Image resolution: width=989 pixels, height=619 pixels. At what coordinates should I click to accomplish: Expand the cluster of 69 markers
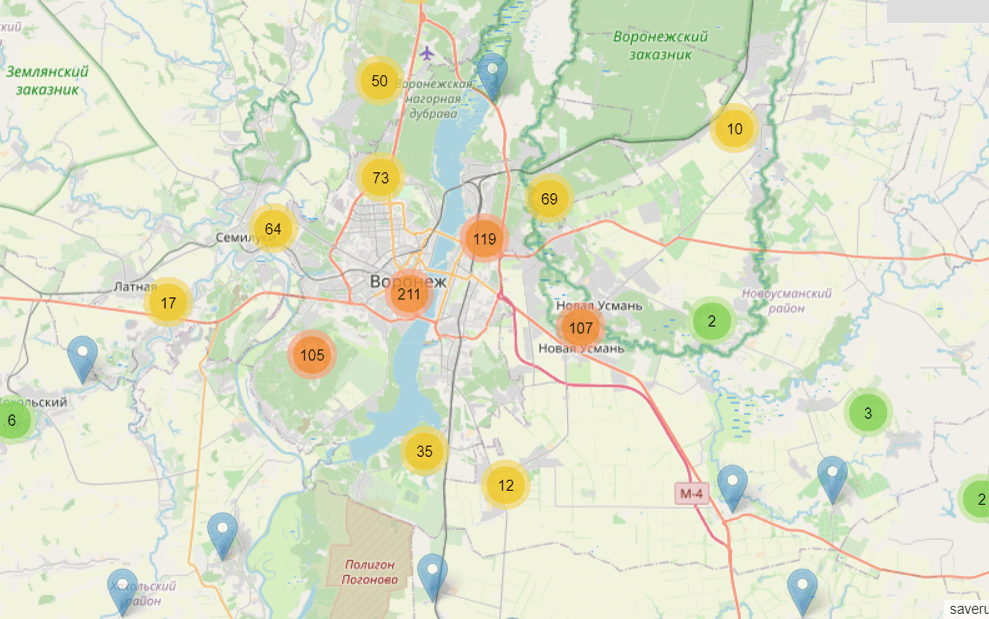549,198
